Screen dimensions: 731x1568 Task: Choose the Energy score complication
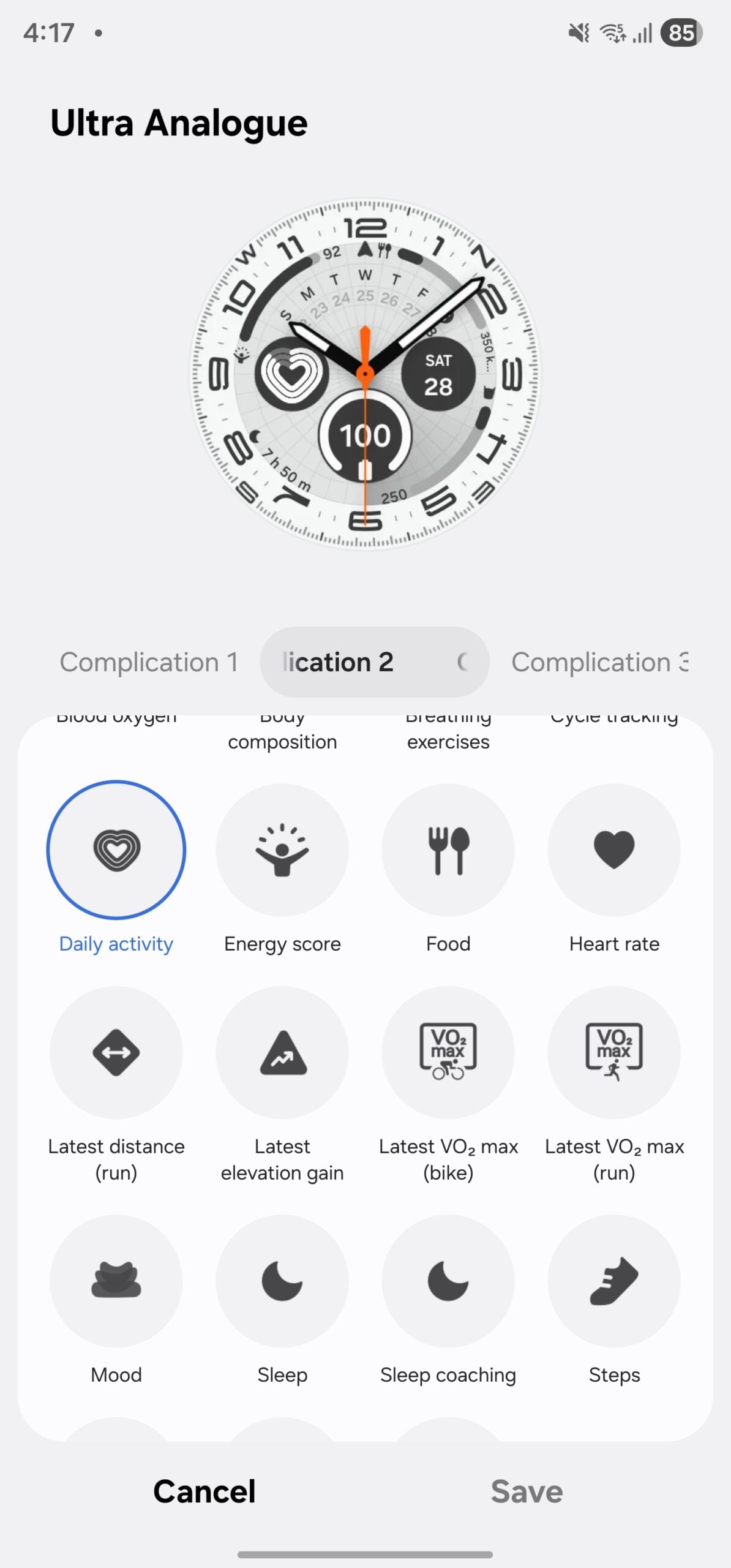(x=282, y=849)
